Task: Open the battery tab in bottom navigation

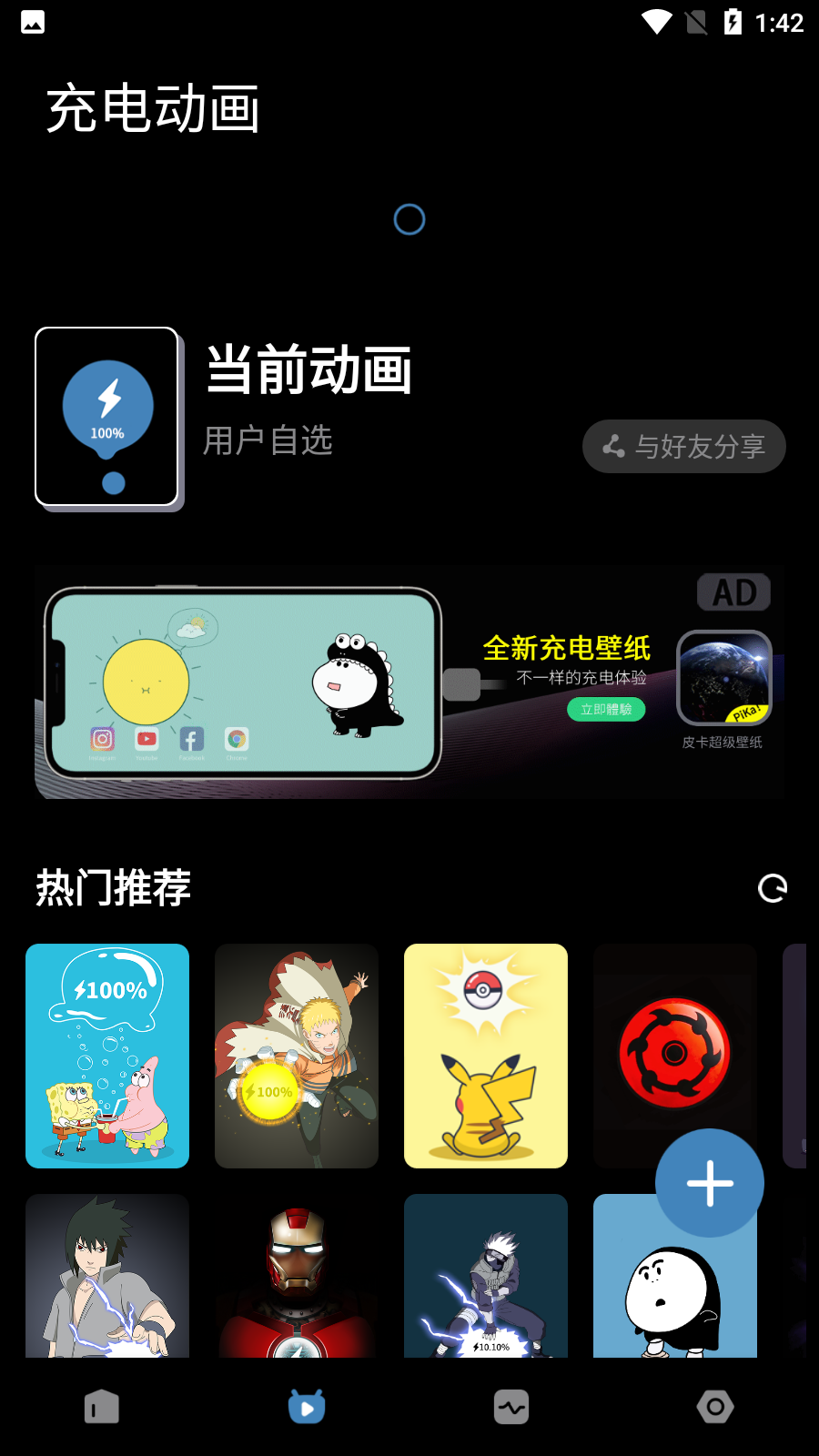Action: point(101,1406)
